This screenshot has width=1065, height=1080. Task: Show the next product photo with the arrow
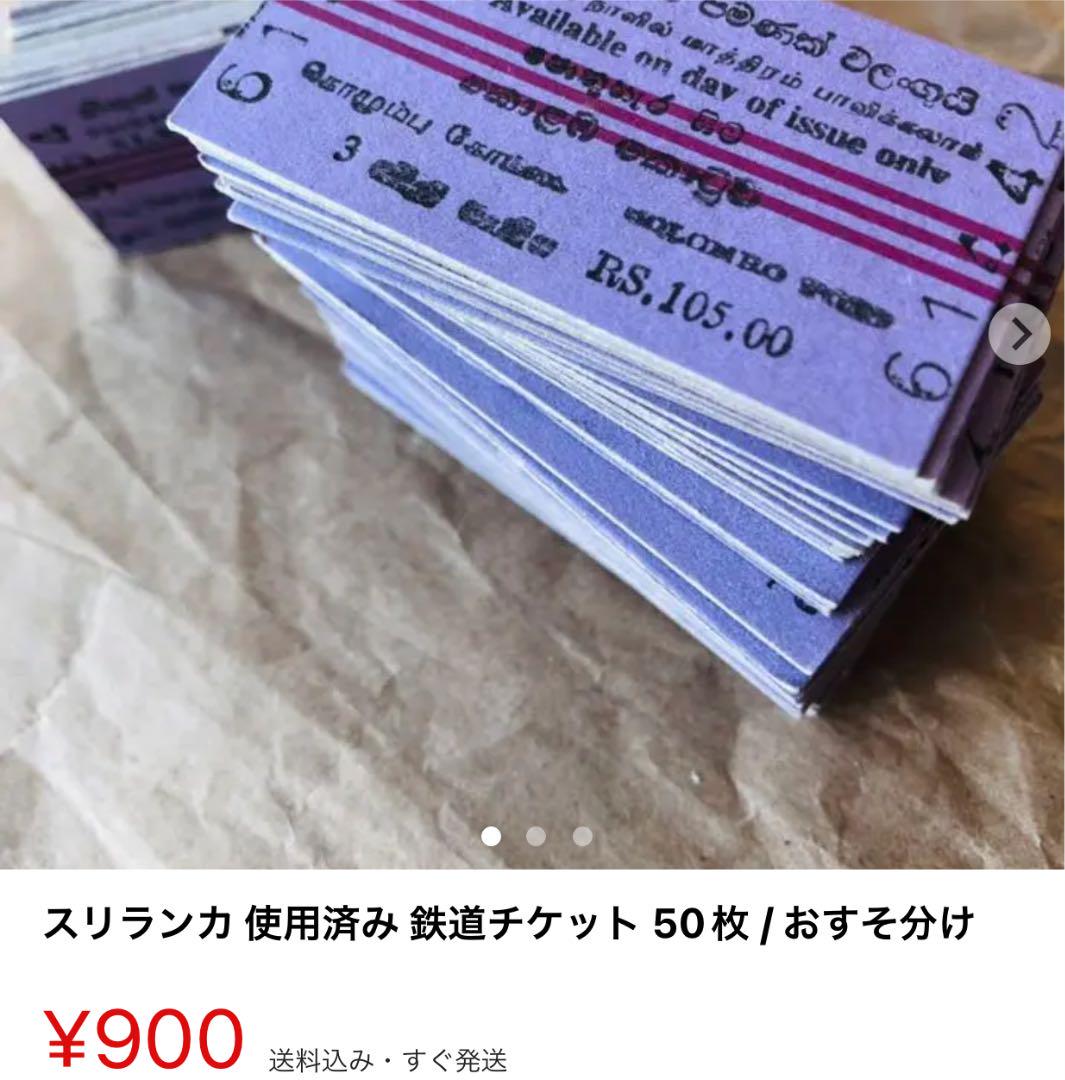[x=1019, y=336]
